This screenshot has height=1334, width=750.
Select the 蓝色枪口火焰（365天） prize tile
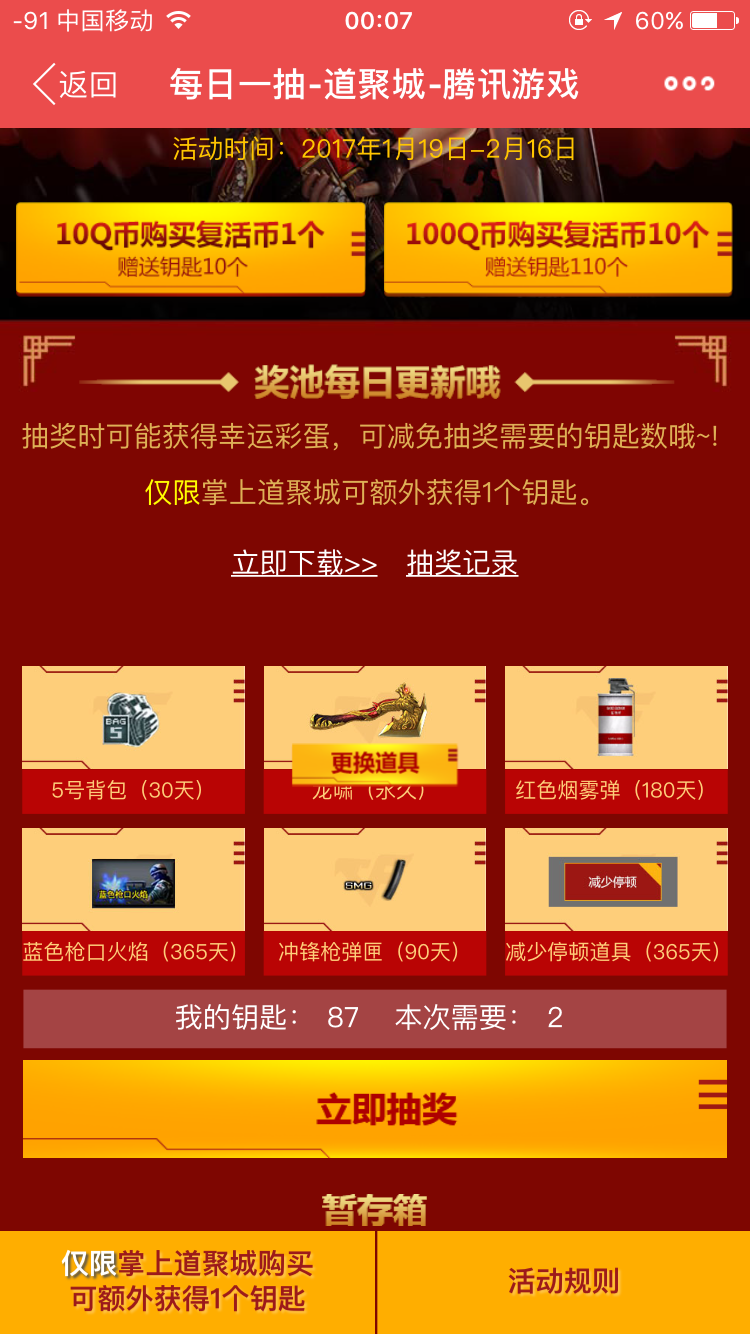[133, 901]
